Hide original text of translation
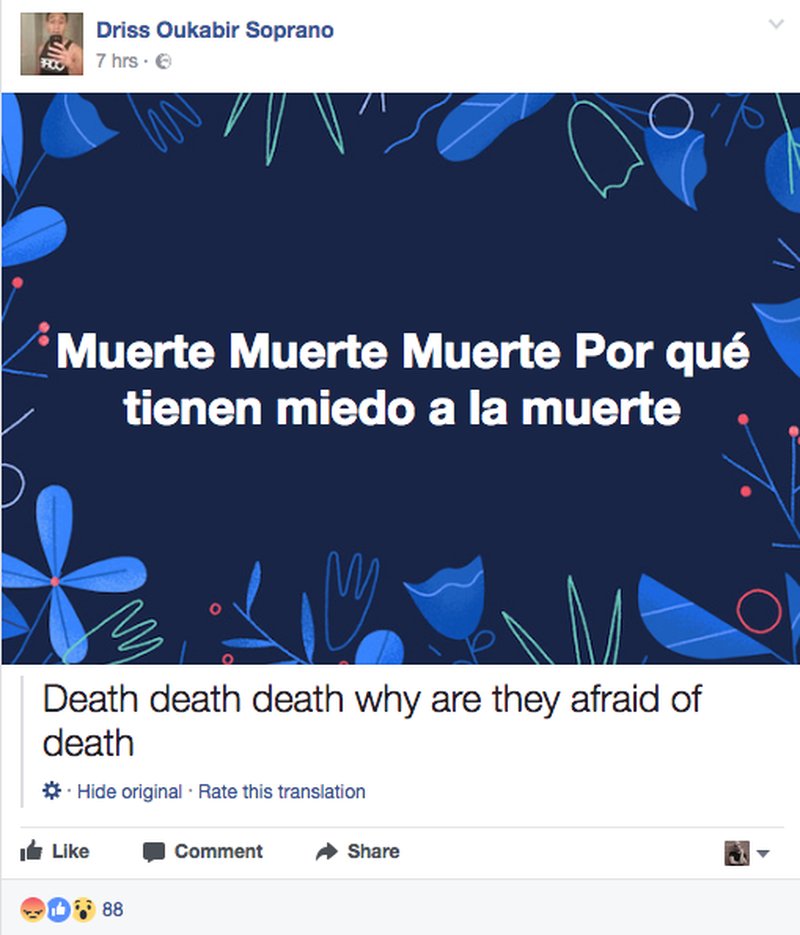Viewport: 800px width, 935px height. (x=129, y=792)
